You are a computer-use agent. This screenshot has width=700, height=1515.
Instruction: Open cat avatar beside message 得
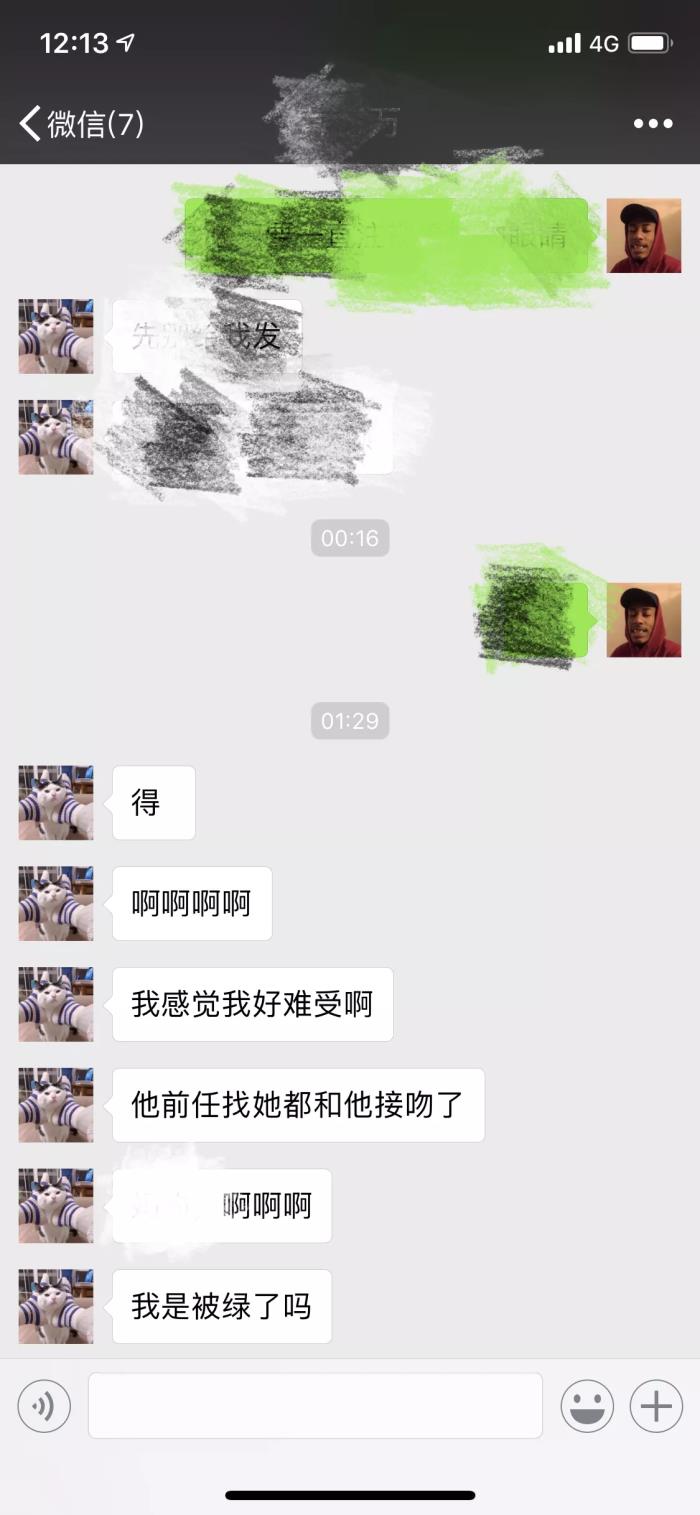pos(56,803)
